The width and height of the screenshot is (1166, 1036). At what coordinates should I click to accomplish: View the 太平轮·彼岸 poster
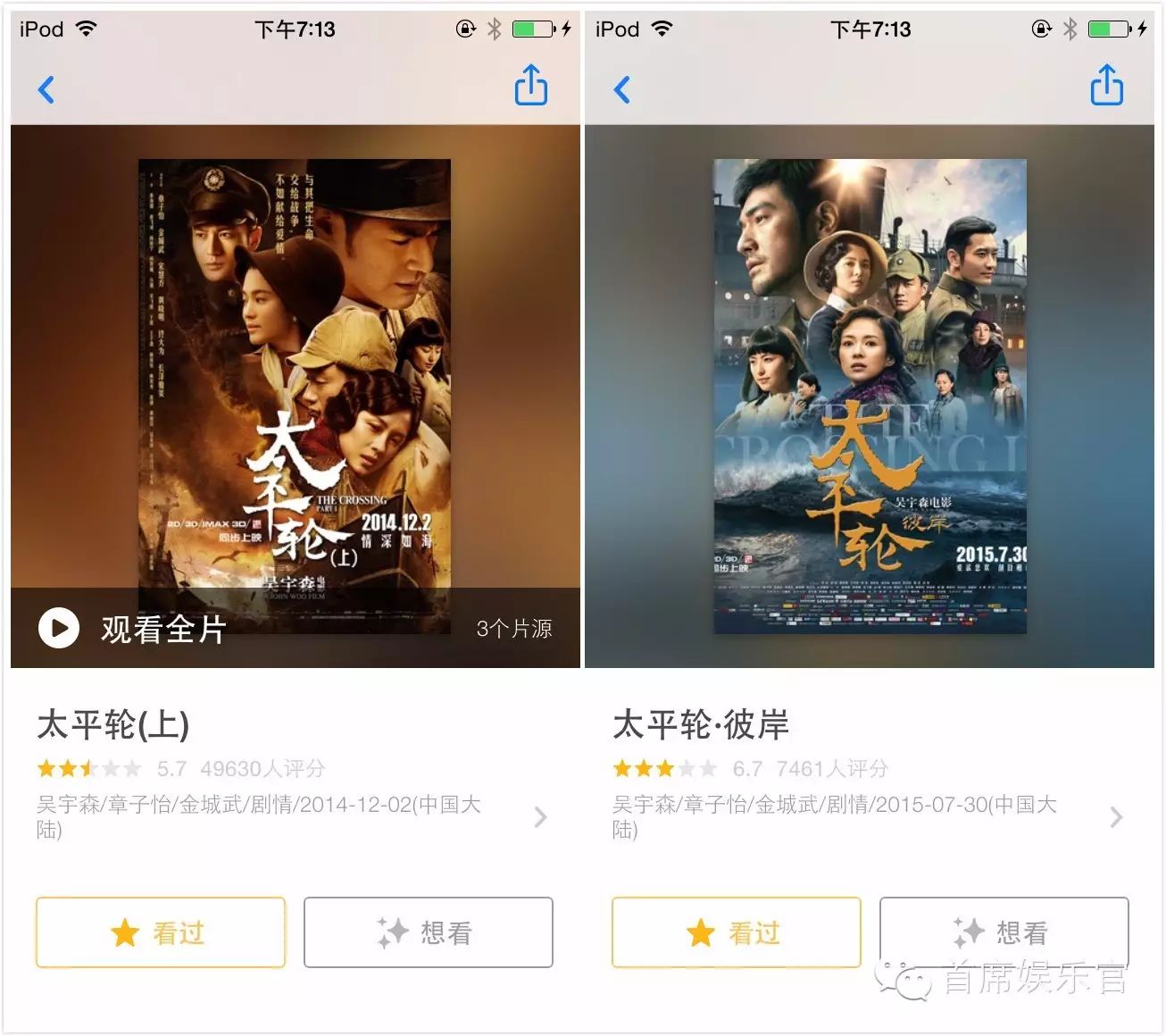pyautogui.click(x=870, y=396)
